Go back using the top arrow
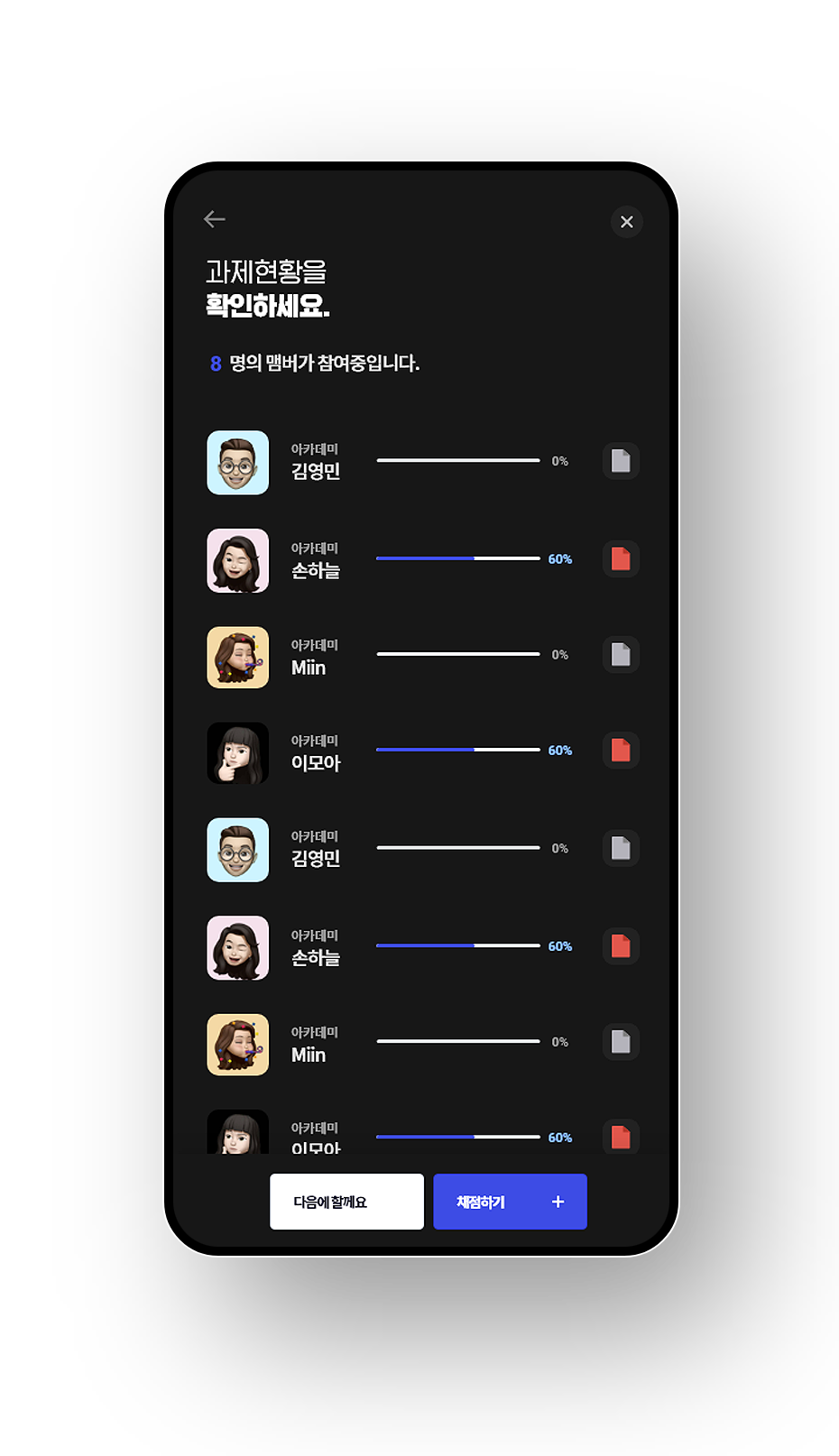The width and height of the screenshot is (839, 1456). 215,219
